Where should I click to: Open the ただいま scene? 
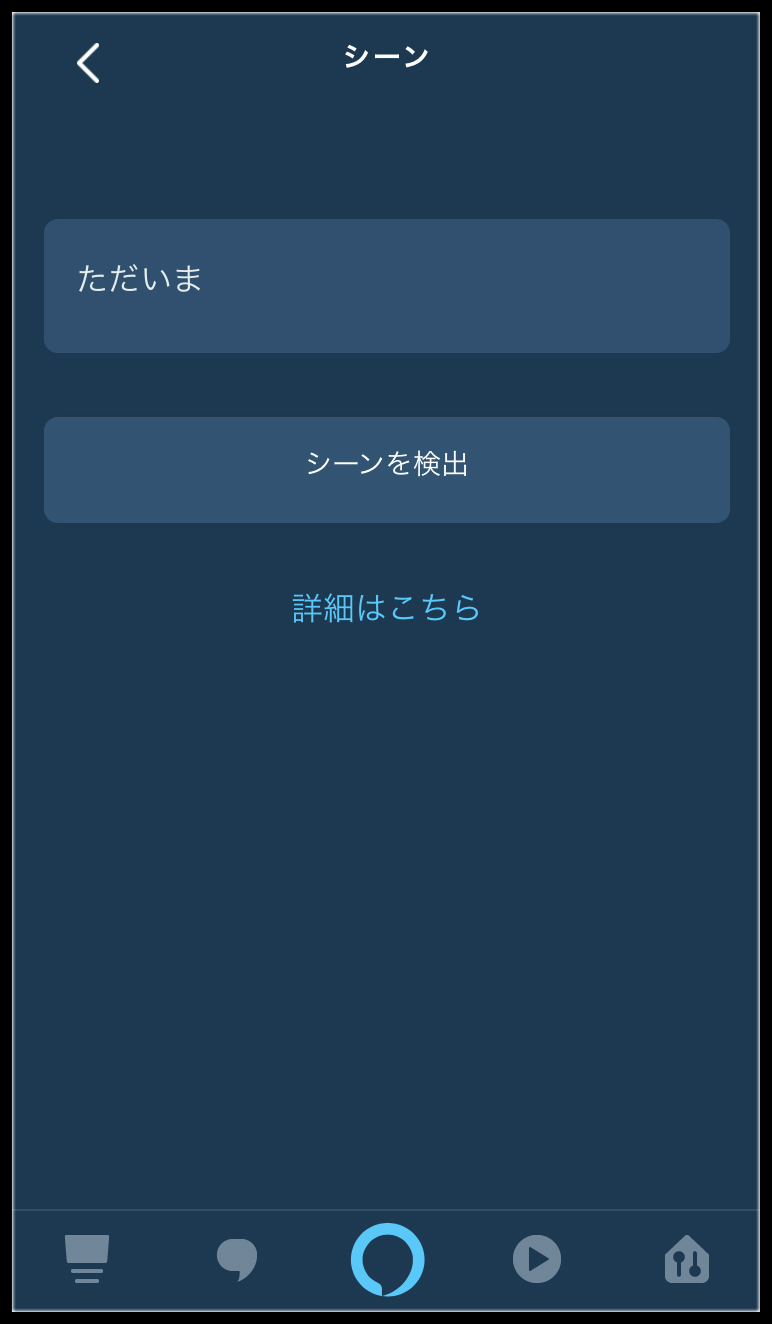click(x=387, y=286)
